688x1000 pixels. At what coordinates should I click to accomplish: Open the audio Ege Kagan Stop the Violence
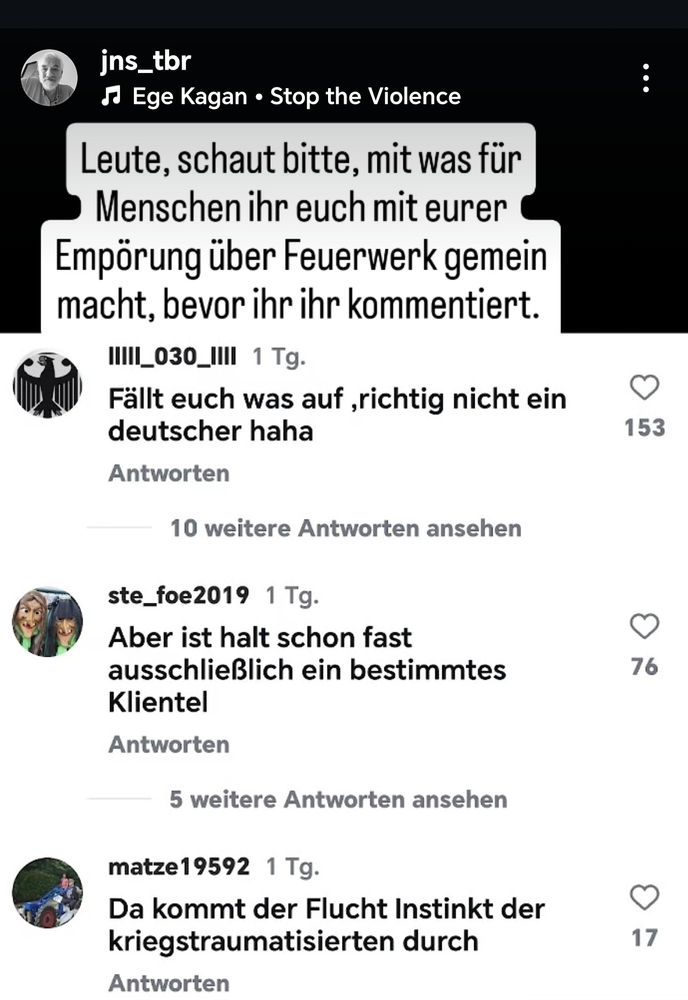pos(281,96)
